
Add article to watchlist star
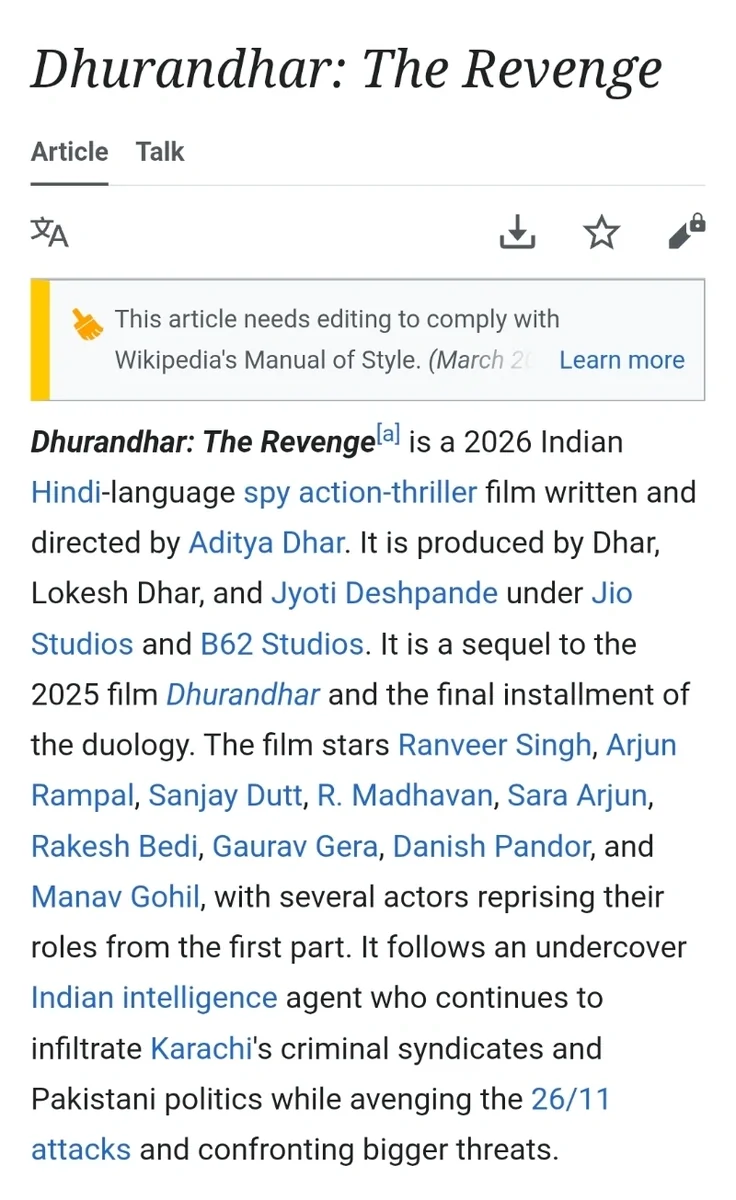click(601, 233)
